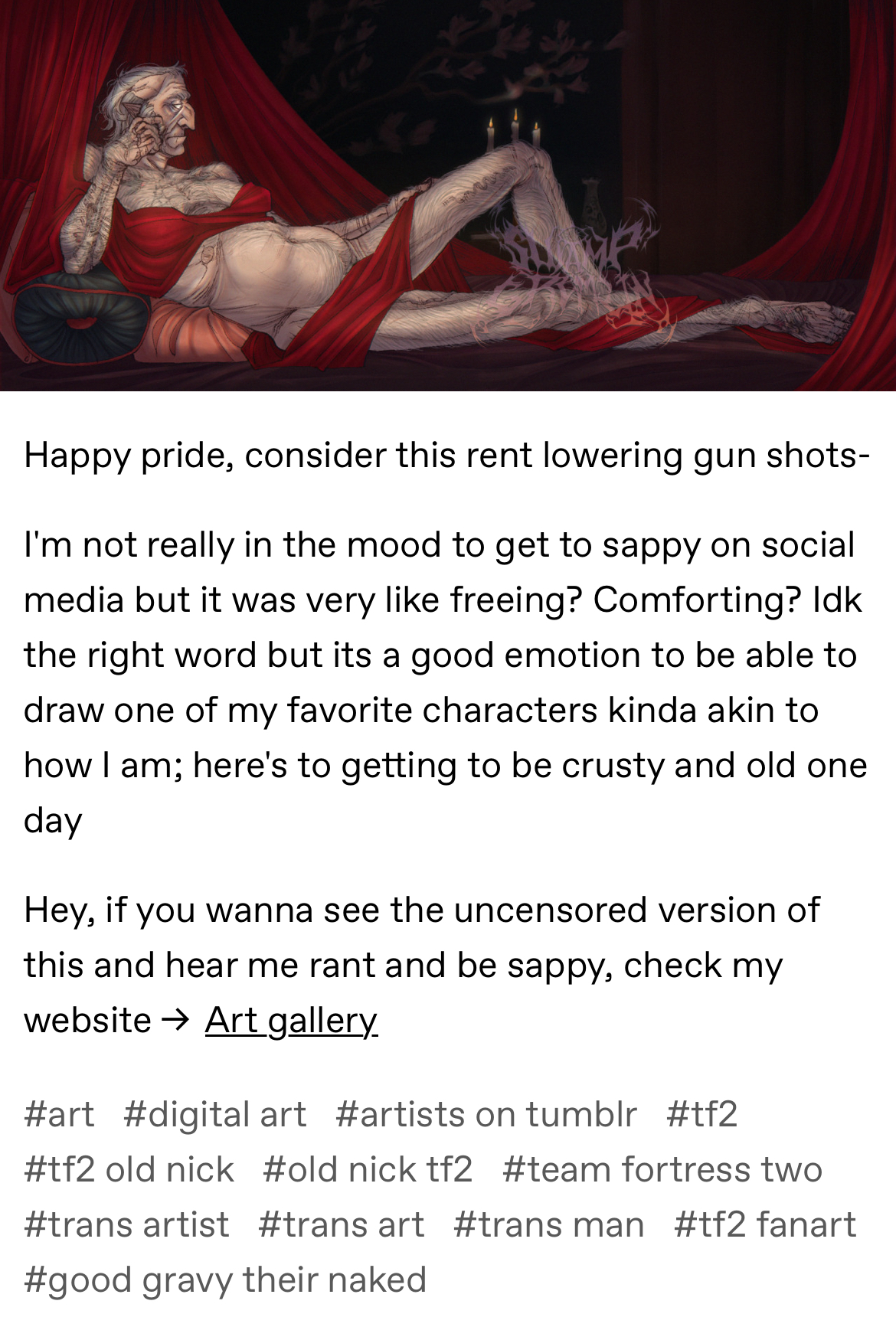Image resolution: width=896 pixels, height=1327 pixels.
Task: Browse the #tf2 fanart tag
Action: tap(764, 1224)
